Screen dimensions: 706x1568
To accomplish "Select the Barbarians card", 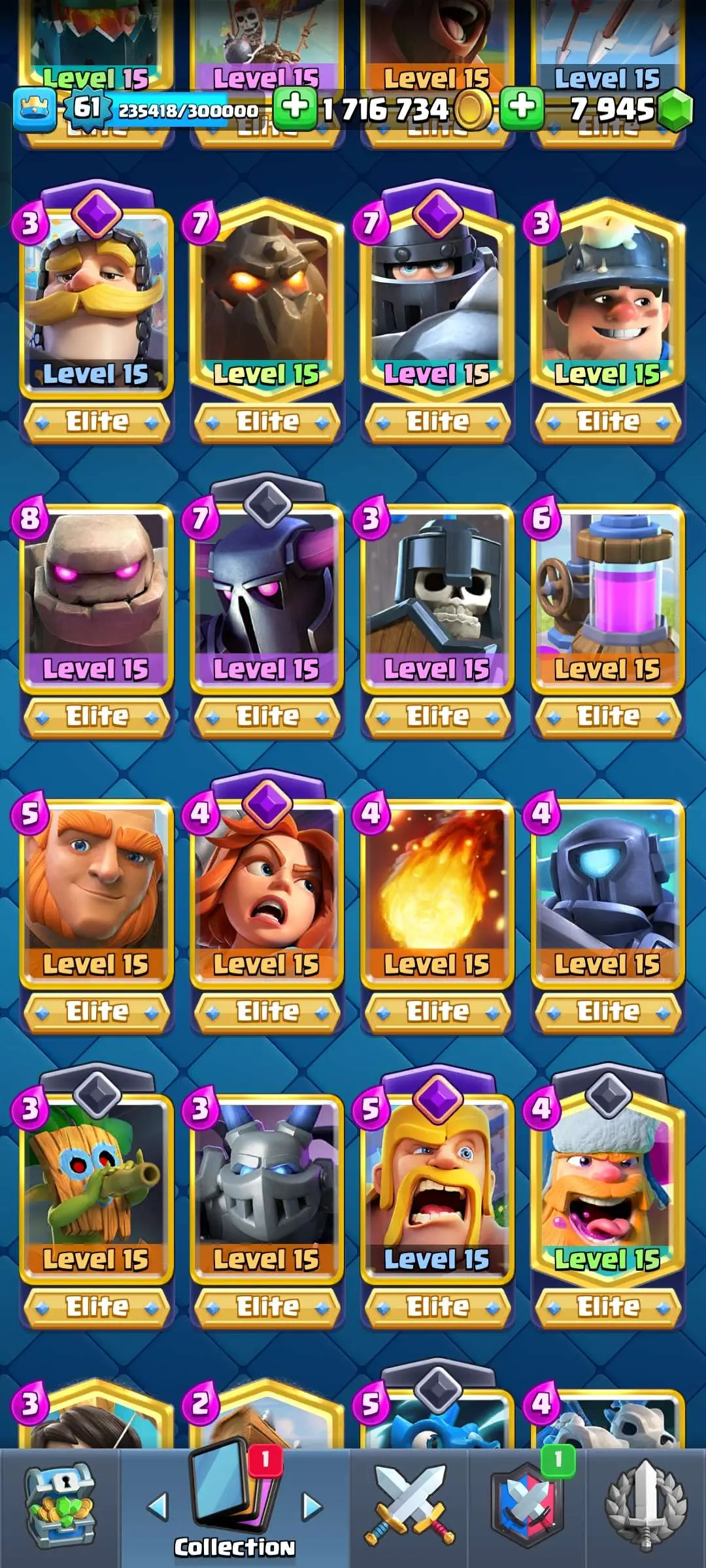I will pos(437,1183).
